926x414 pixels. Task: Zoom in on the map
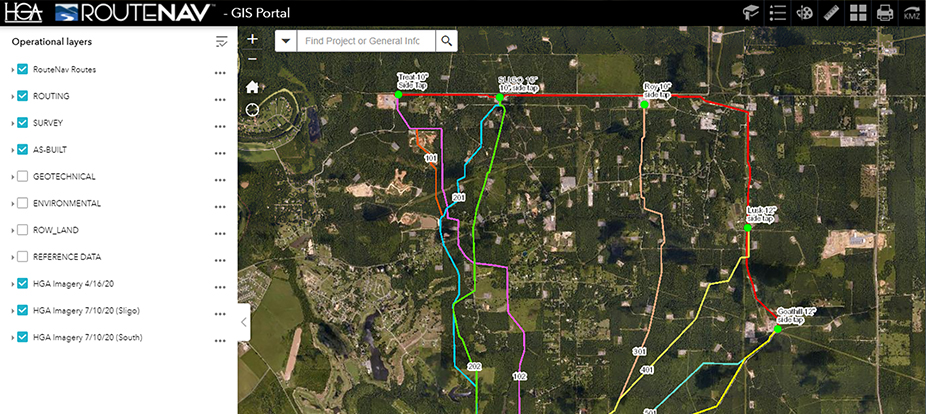253,40
